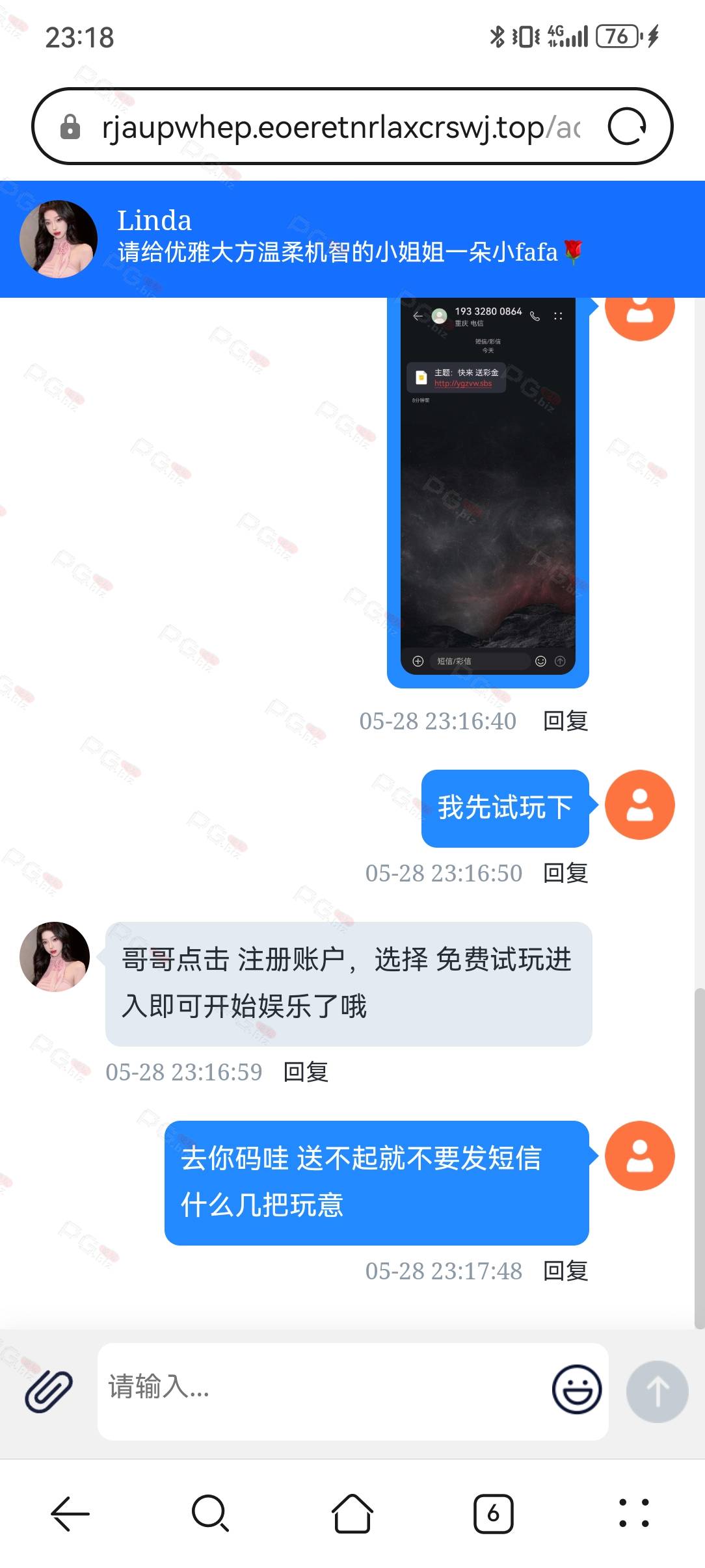
Task: Reply to the message sent at 23:16:40
Action: point(565,721)
